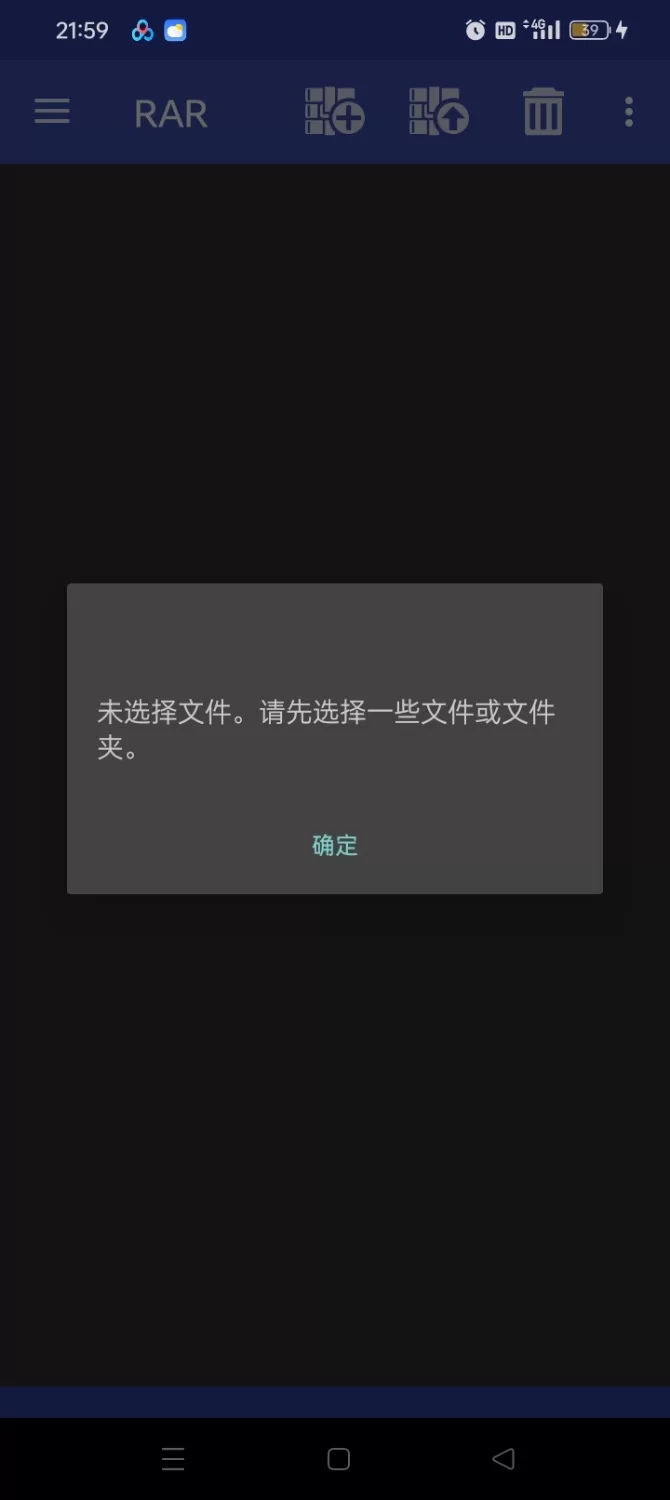Open the three-dot overflow menu
Image resolution: width=670 pixels, height=1500 pixels.
628,112
